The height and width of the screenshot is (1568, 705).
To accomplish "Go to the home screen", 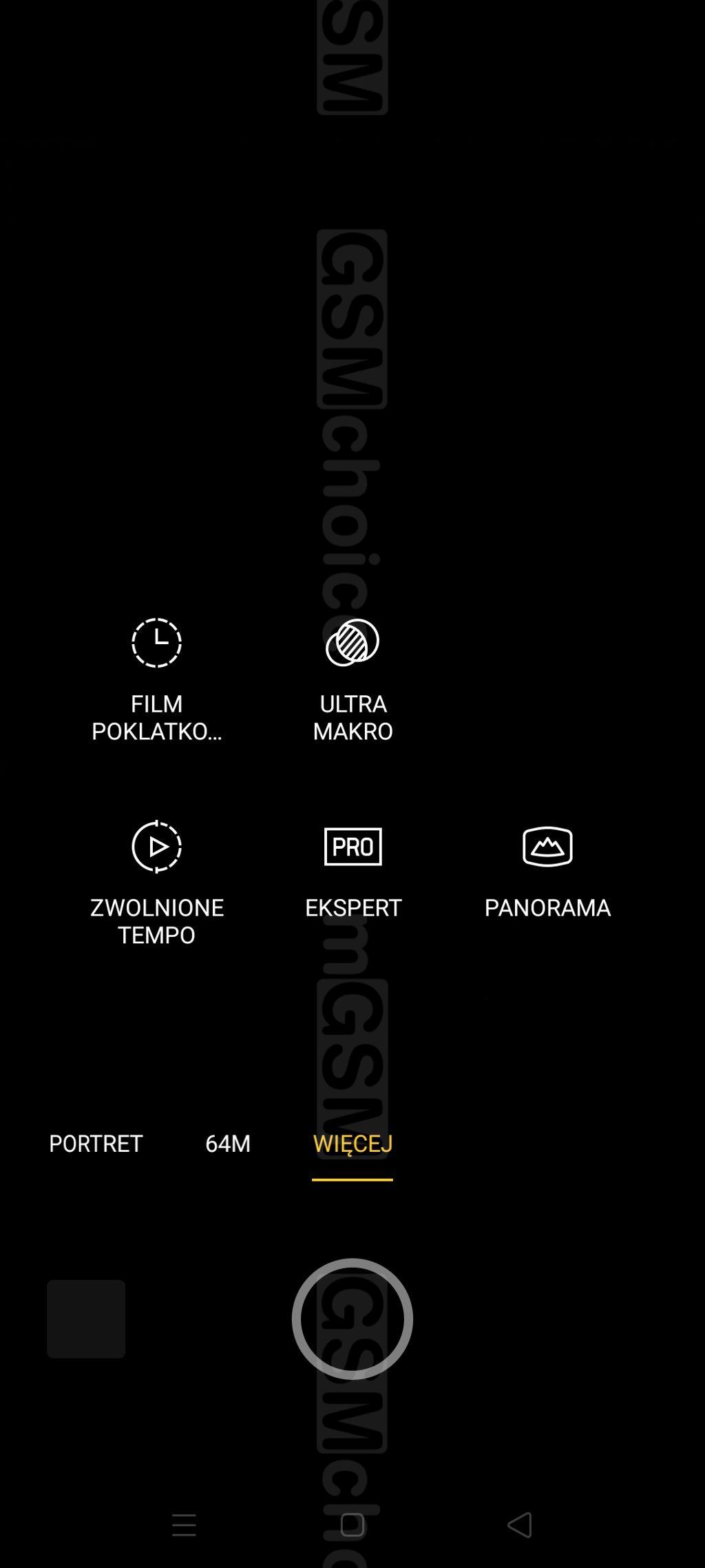I will coord(352,1525).
